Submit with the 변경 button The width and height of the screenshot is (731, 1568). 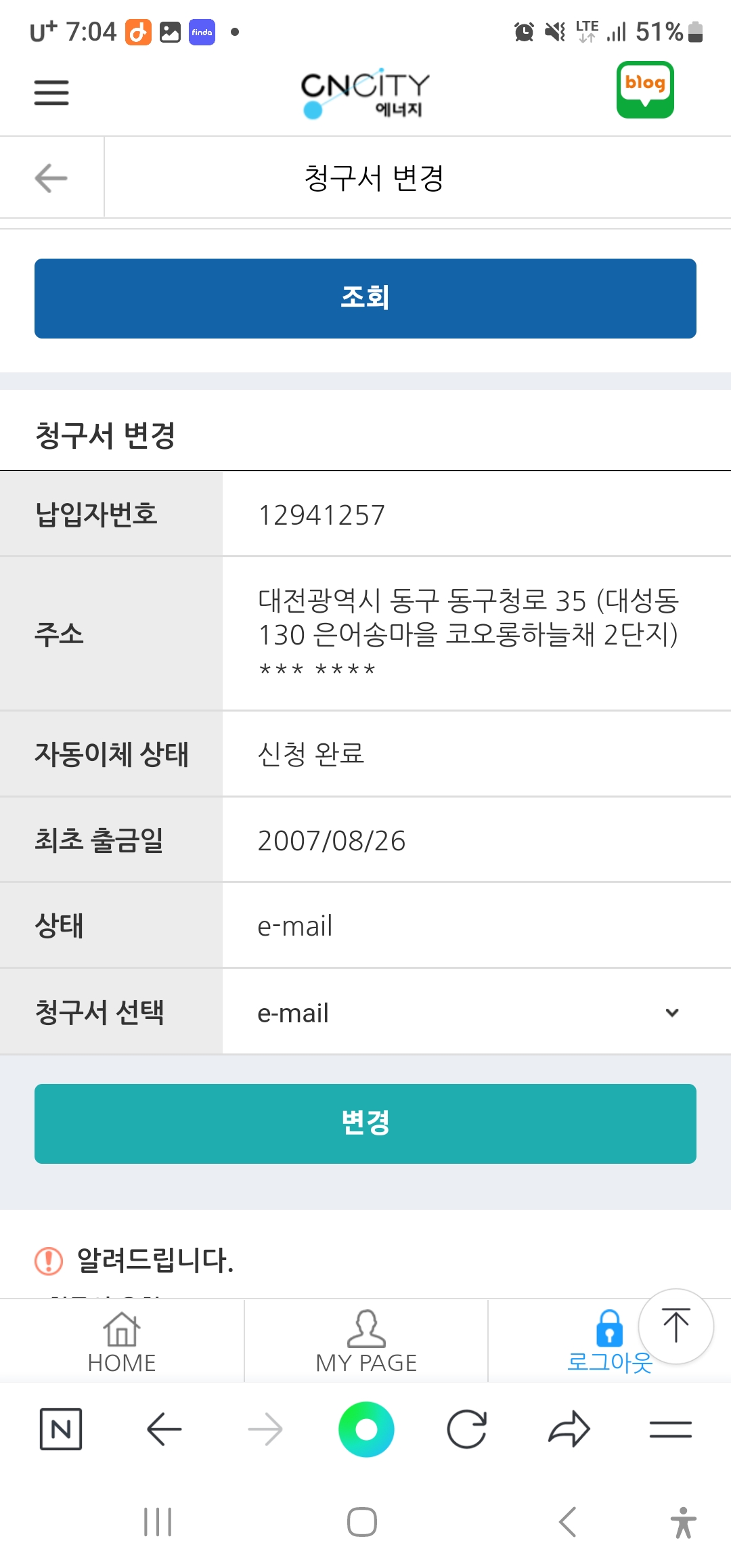pos(365,1124)
